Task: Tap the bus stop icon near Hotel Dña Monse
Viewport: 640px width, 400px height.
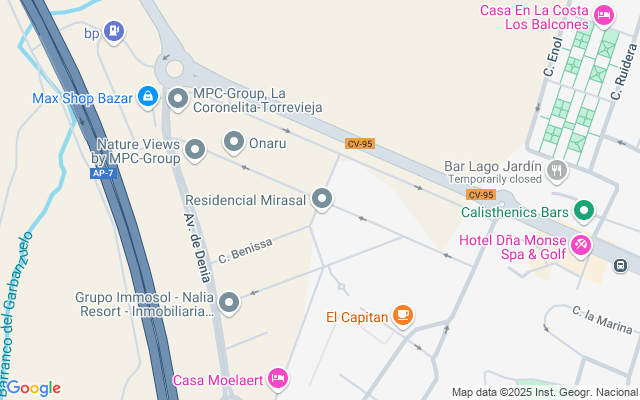Action: 621,266
